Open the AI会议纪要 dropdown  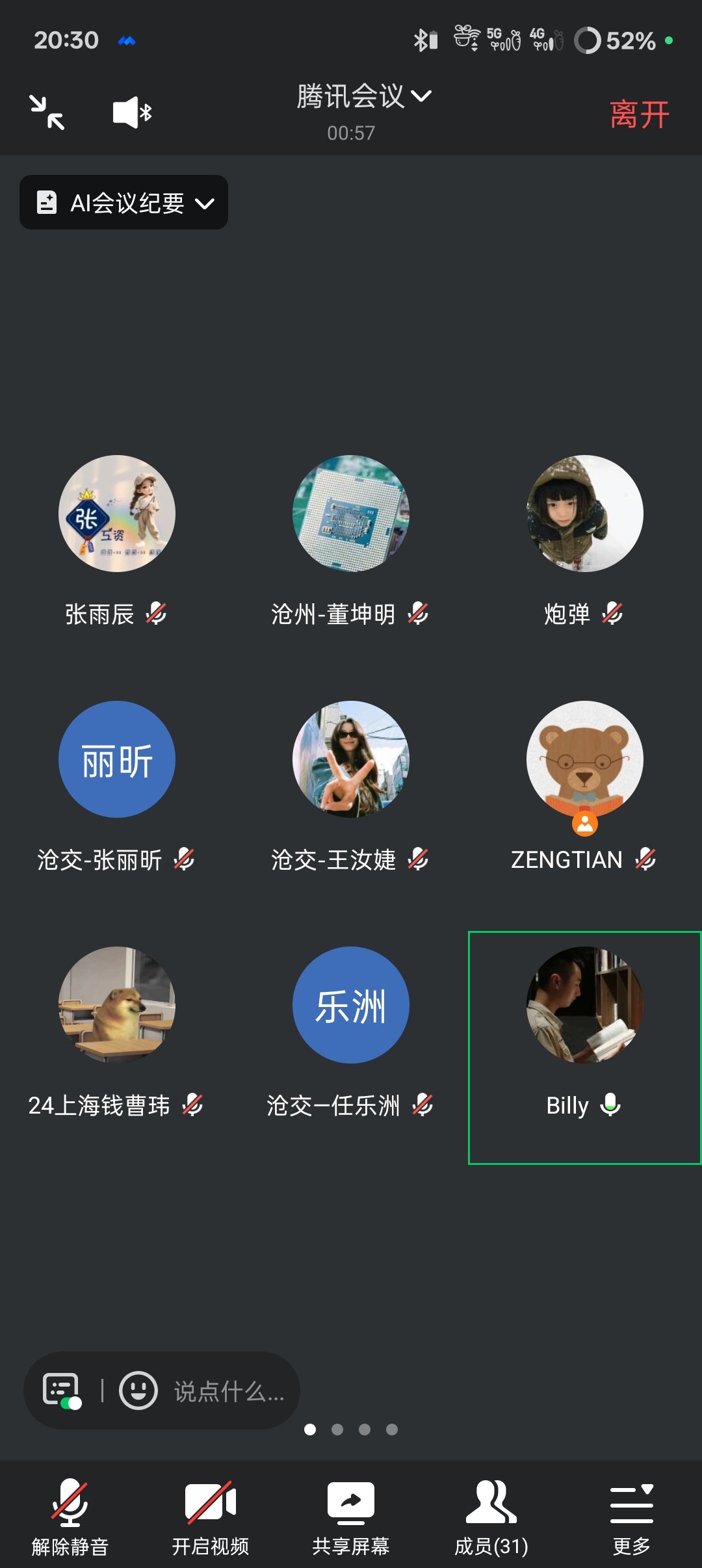(123, 202)
